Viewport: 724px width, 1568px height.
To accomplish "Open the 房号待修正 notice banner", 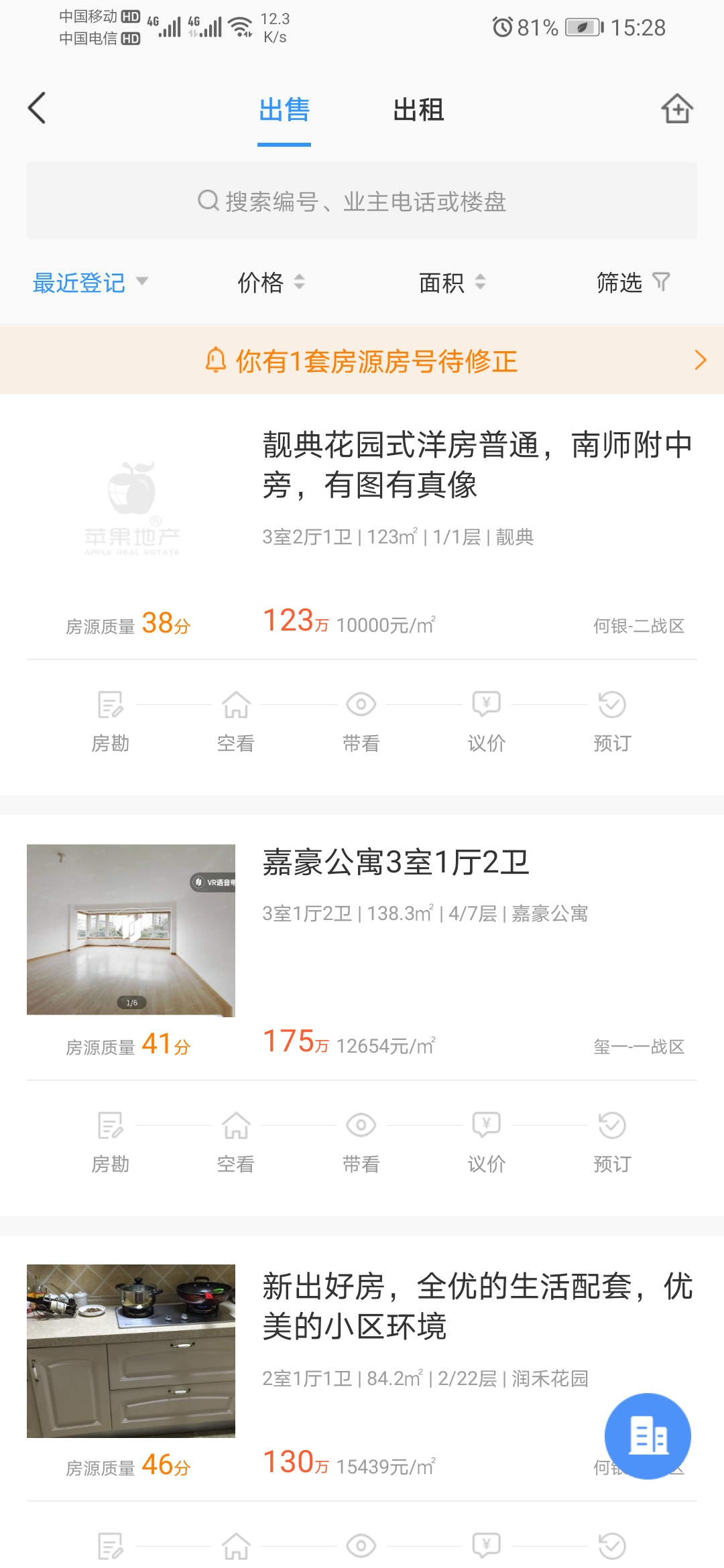I will [x=362, y=361].
